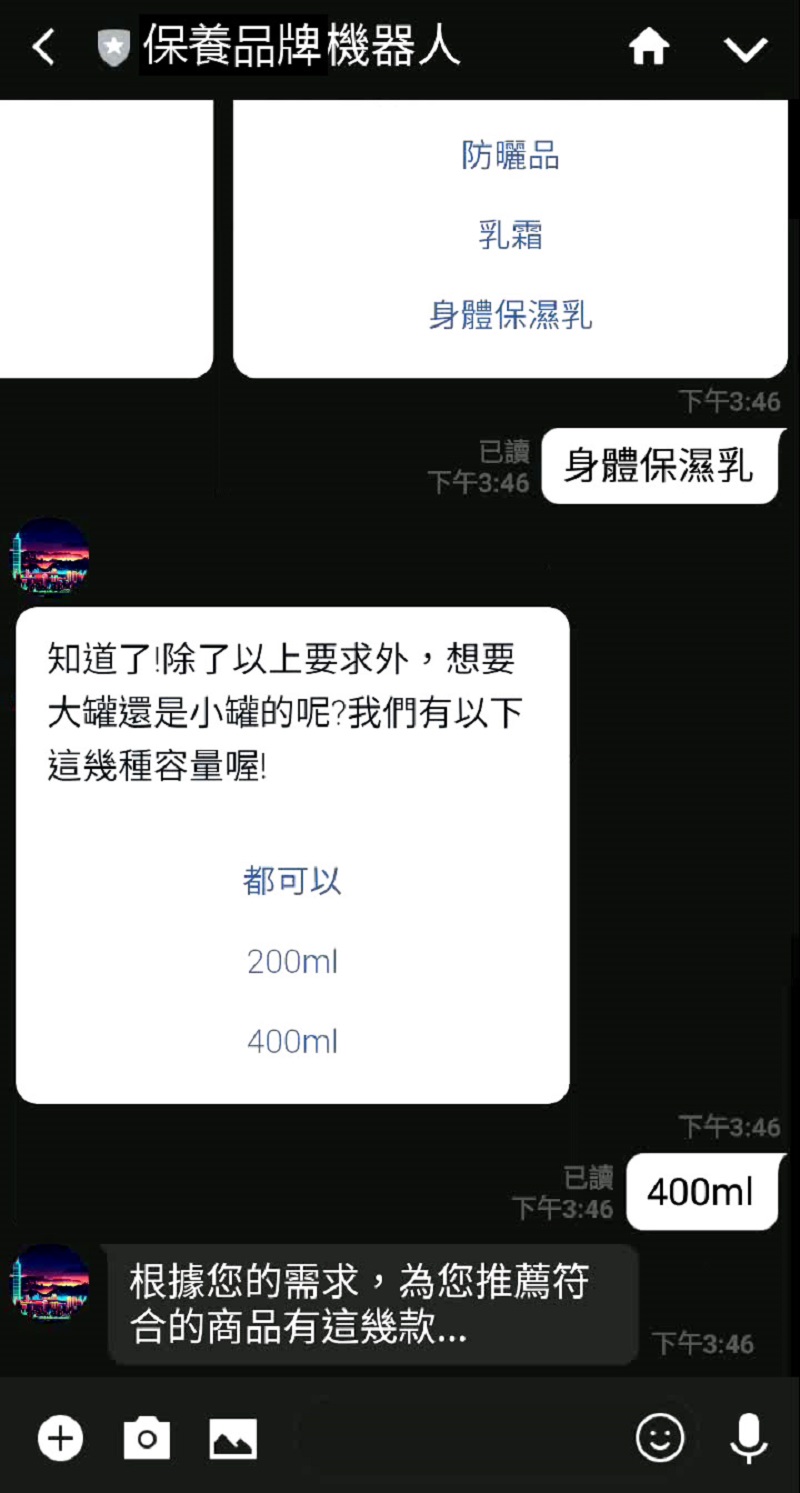Start a voice message with the microphone

pos(747,1439)
